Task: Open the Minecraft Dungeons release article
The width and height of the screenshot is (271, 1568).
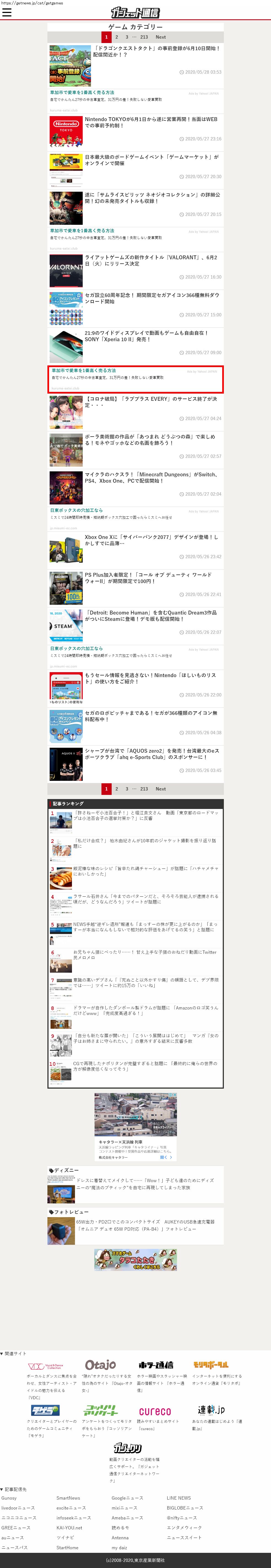Action: (x=151, y=477)
